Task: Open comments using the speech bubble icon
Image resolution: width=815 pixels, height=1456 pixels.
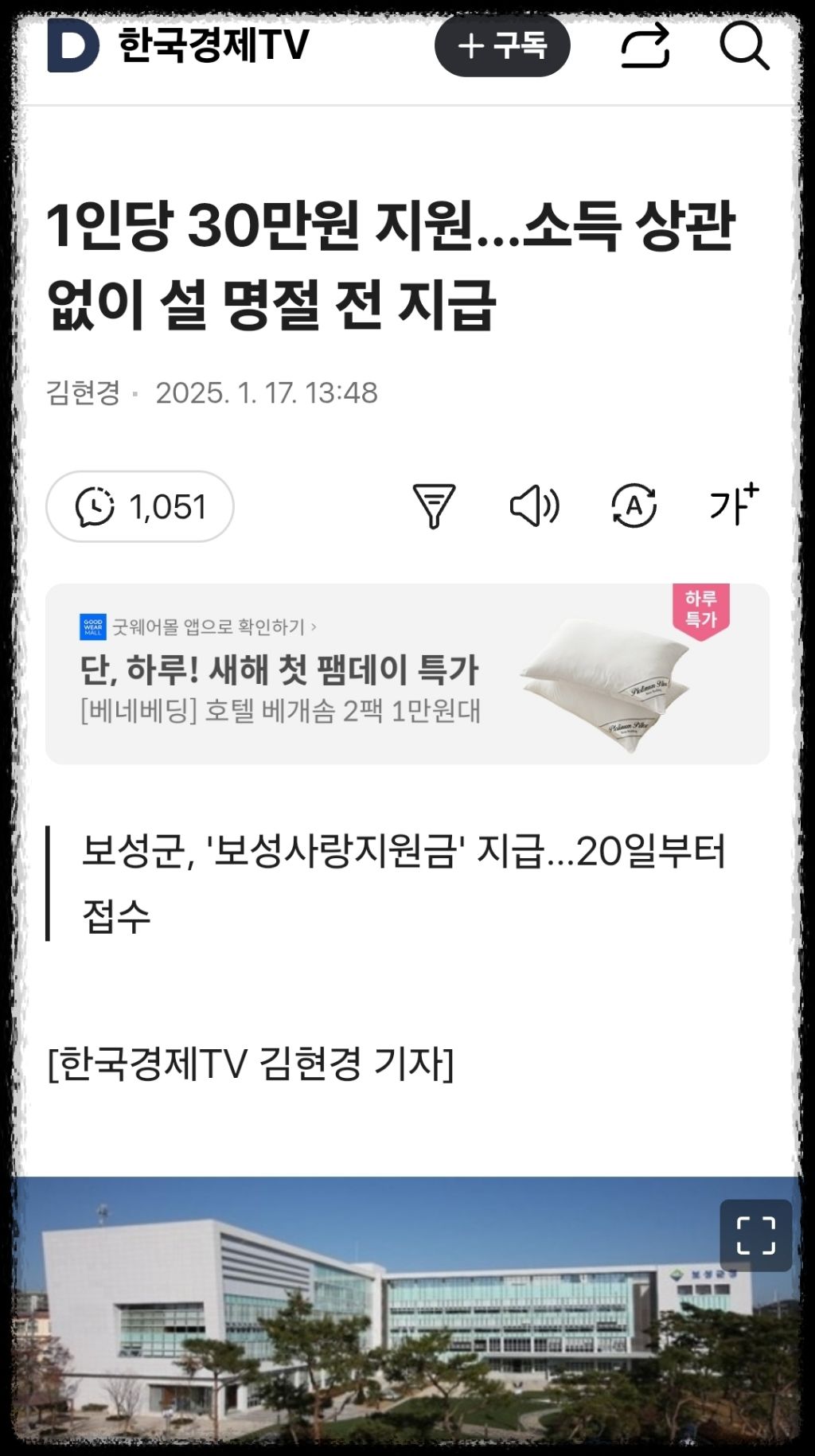Action: tap(96, 505)
